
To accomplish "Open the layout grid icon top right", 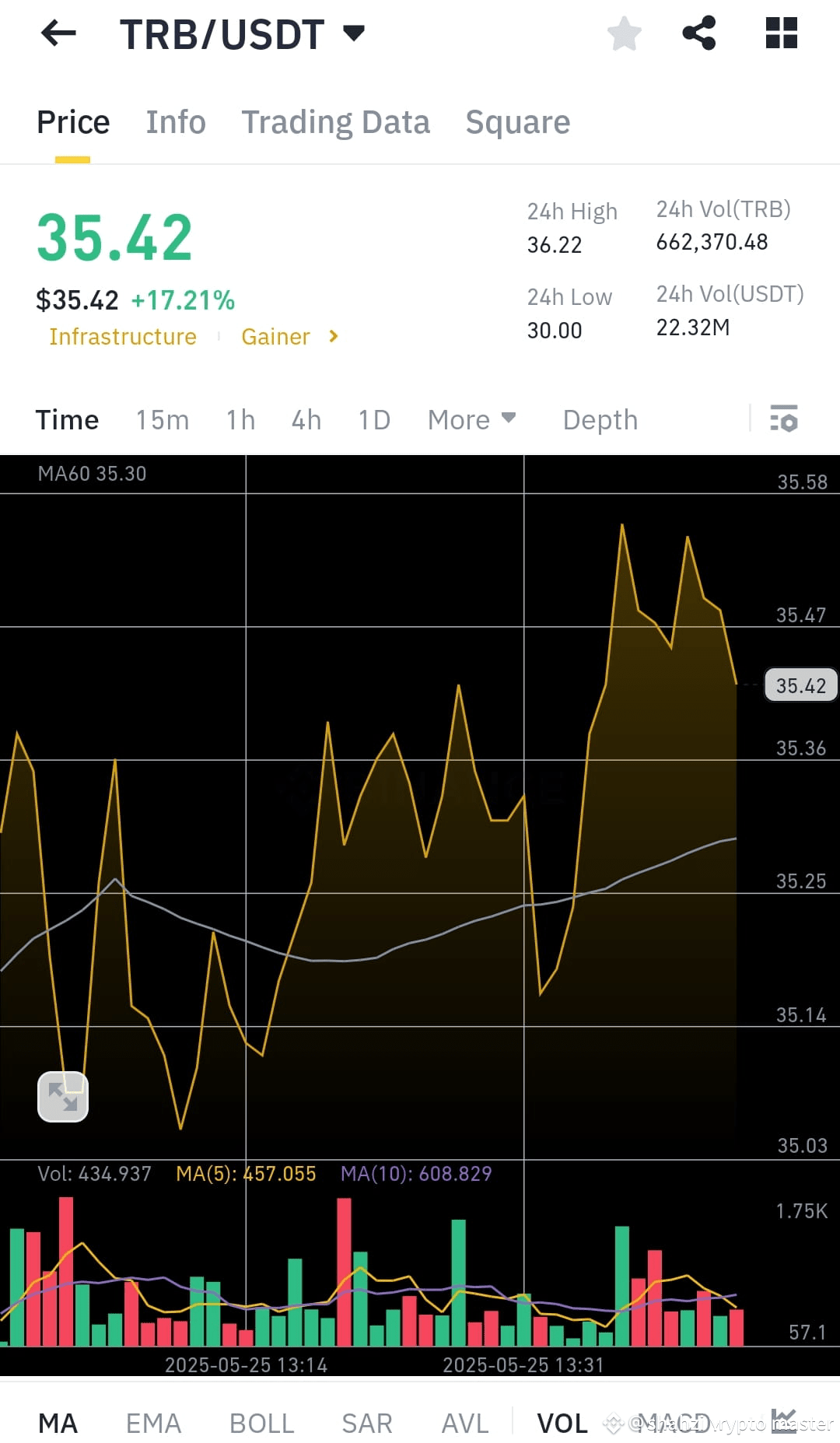I will coord(781,33).
